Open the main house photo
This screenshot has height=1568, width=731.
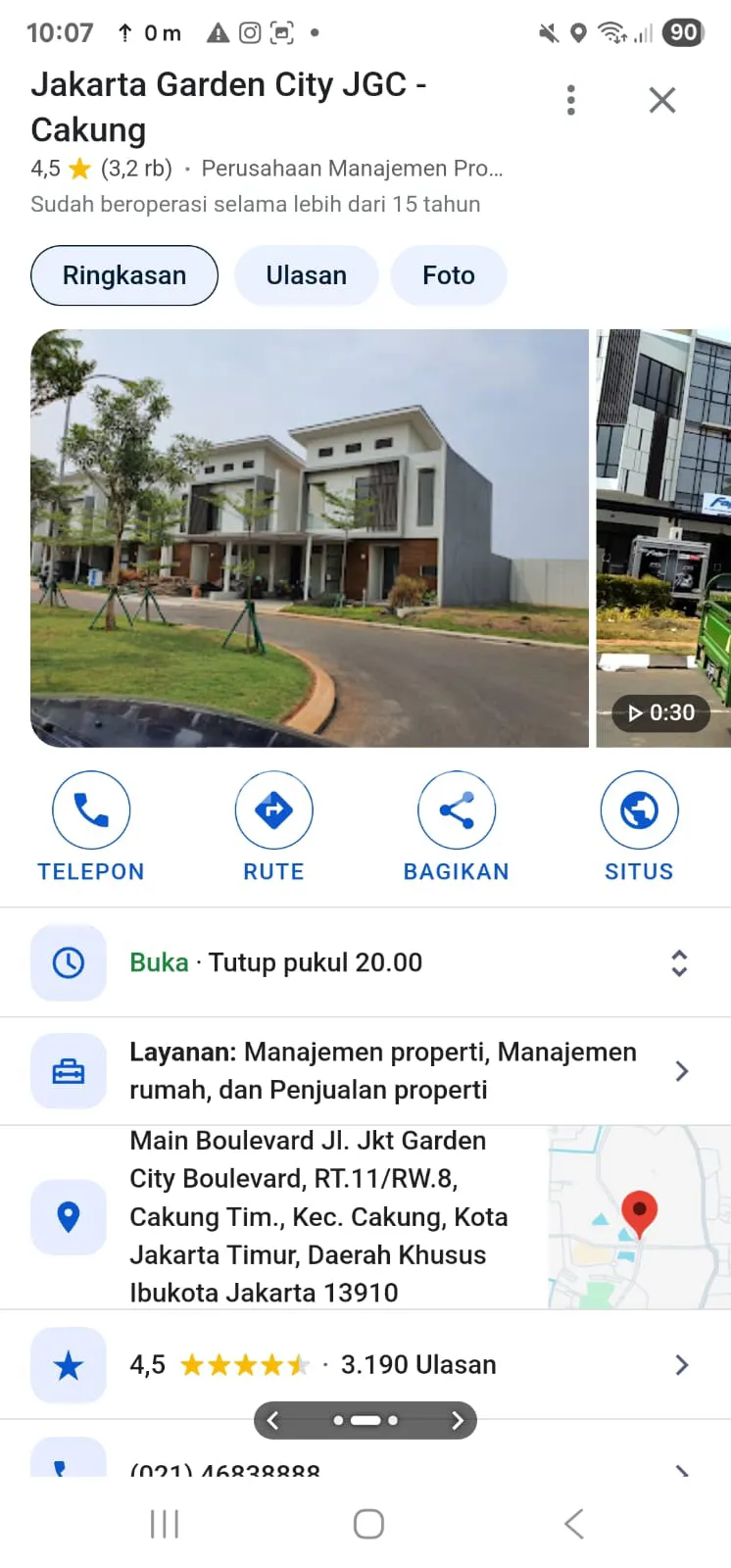pos(309,538)
